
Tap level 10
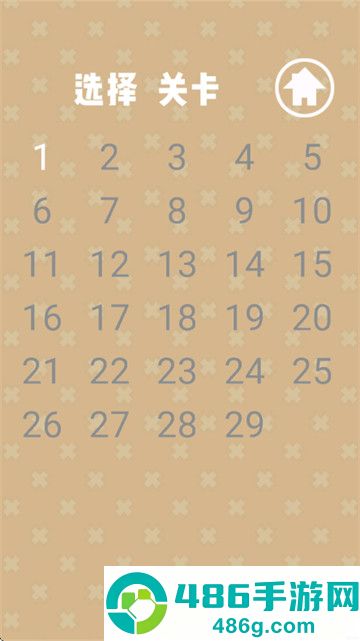[x=313, y=211]
